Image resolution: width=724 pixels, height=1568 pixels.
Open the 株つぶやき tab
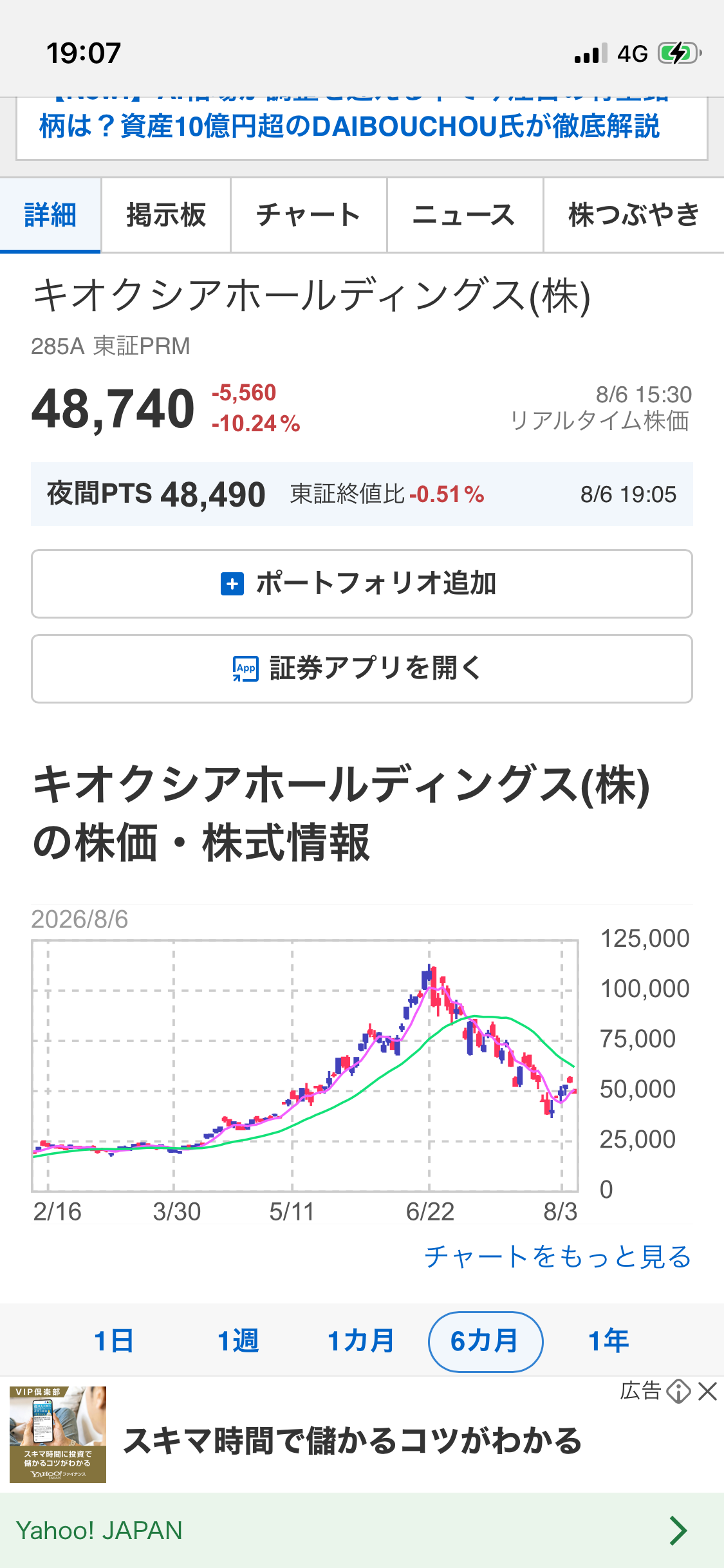634,215
